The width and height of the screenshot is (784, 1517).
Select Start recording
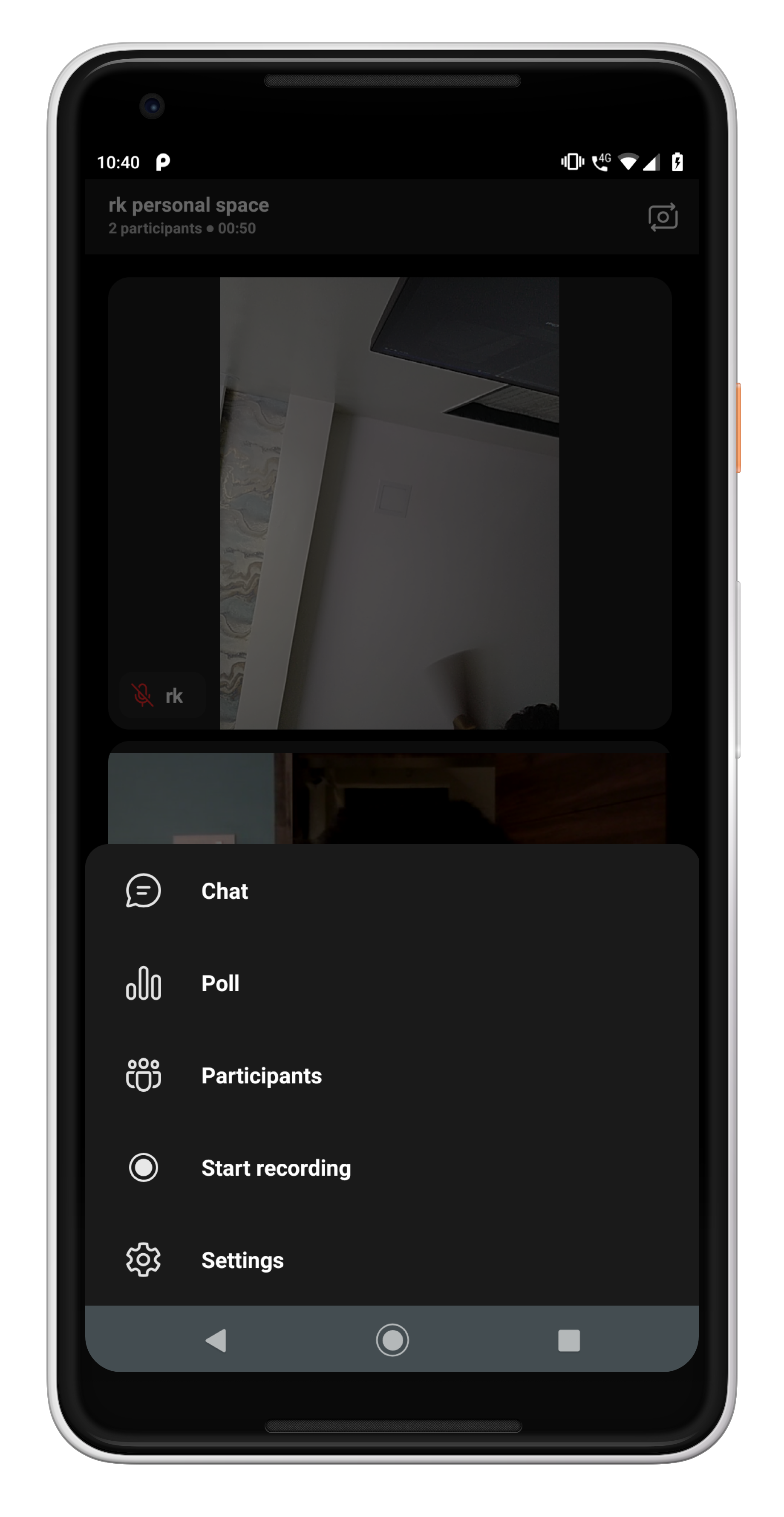[392, 1168]
